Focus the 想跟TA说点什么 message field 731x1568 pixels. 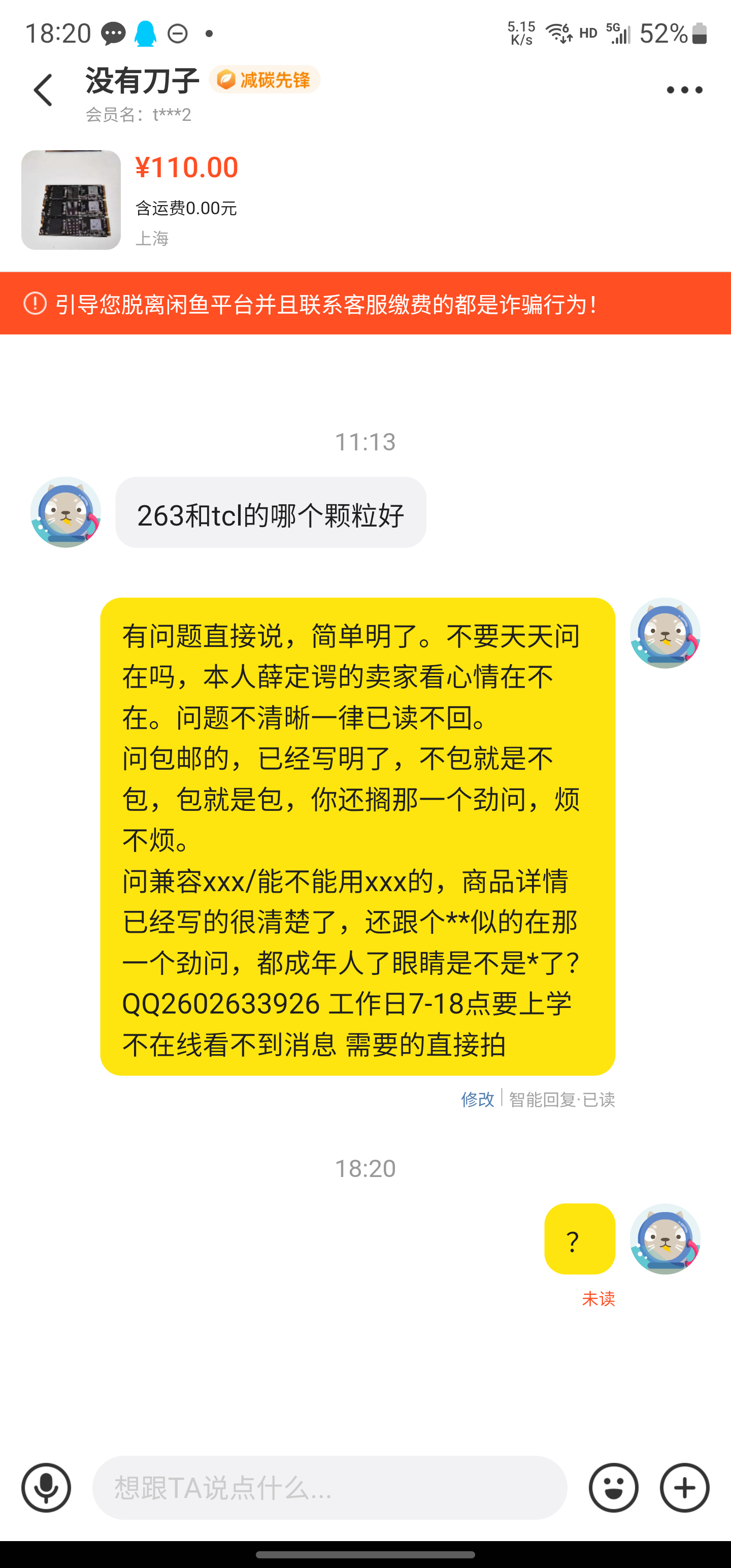click(x=328, y=1487)
